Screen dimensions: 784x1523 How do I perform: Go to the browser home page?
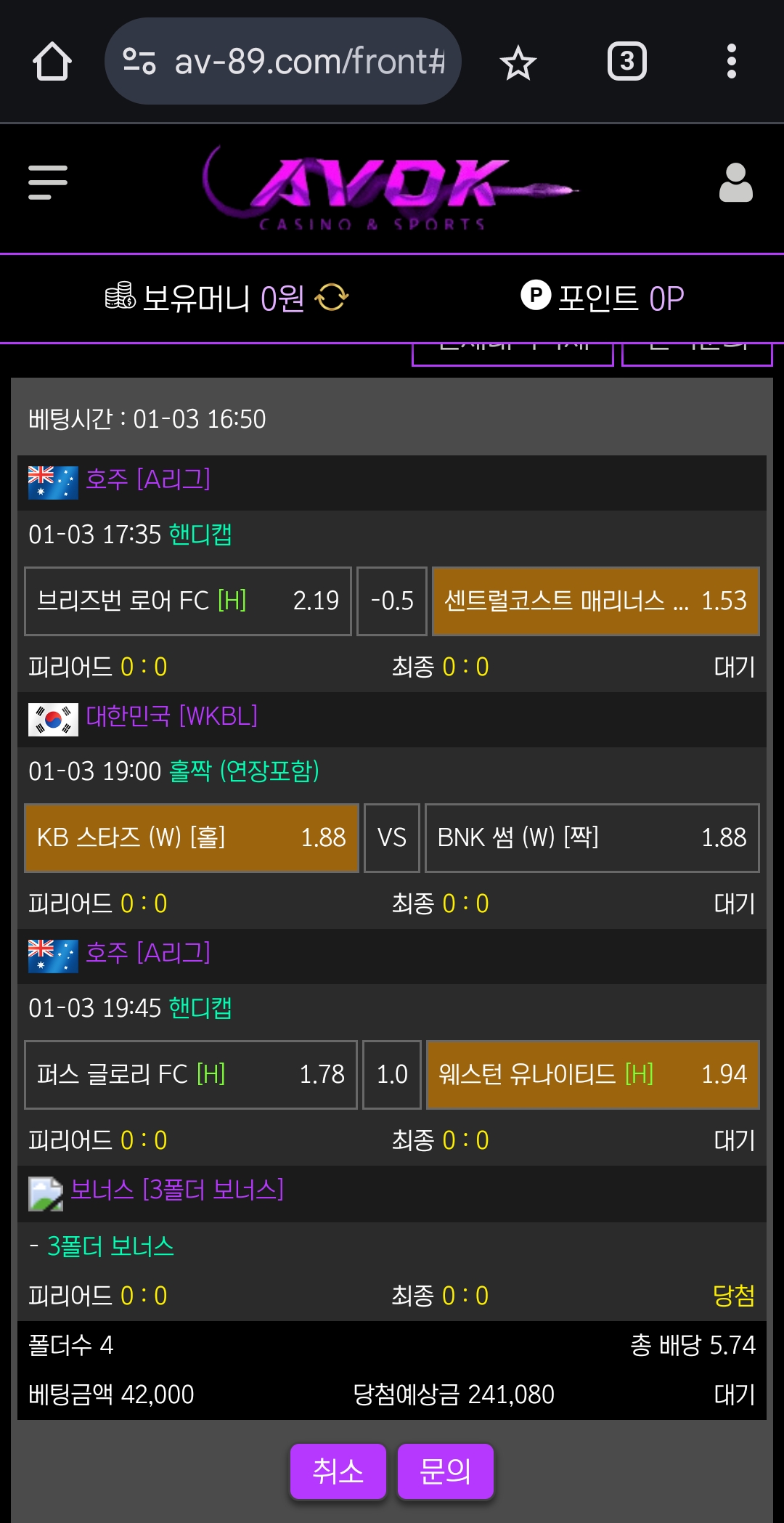click(x=52, y=62)
